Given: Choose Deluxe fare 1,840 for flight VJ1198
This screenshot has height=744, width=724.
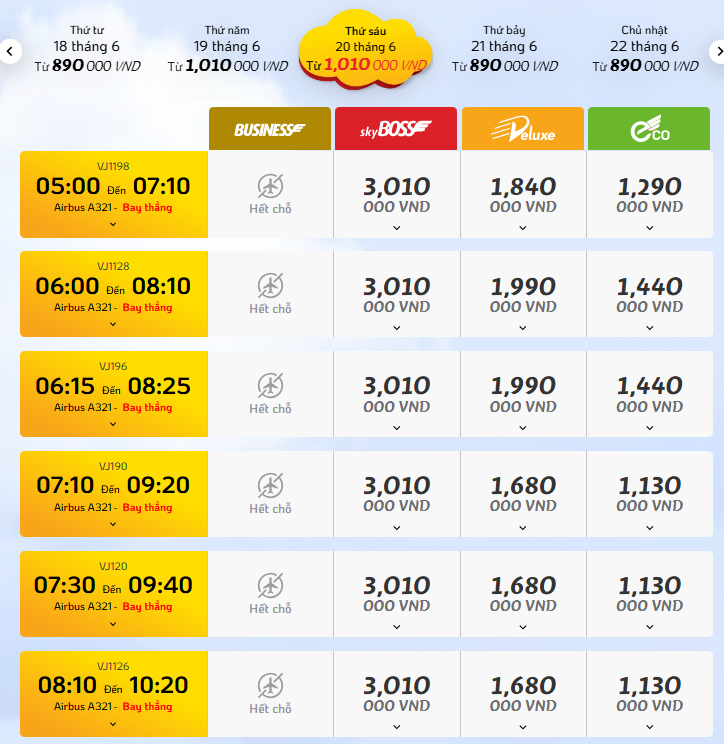Looking at the screenshot, I should coord(522,195).
